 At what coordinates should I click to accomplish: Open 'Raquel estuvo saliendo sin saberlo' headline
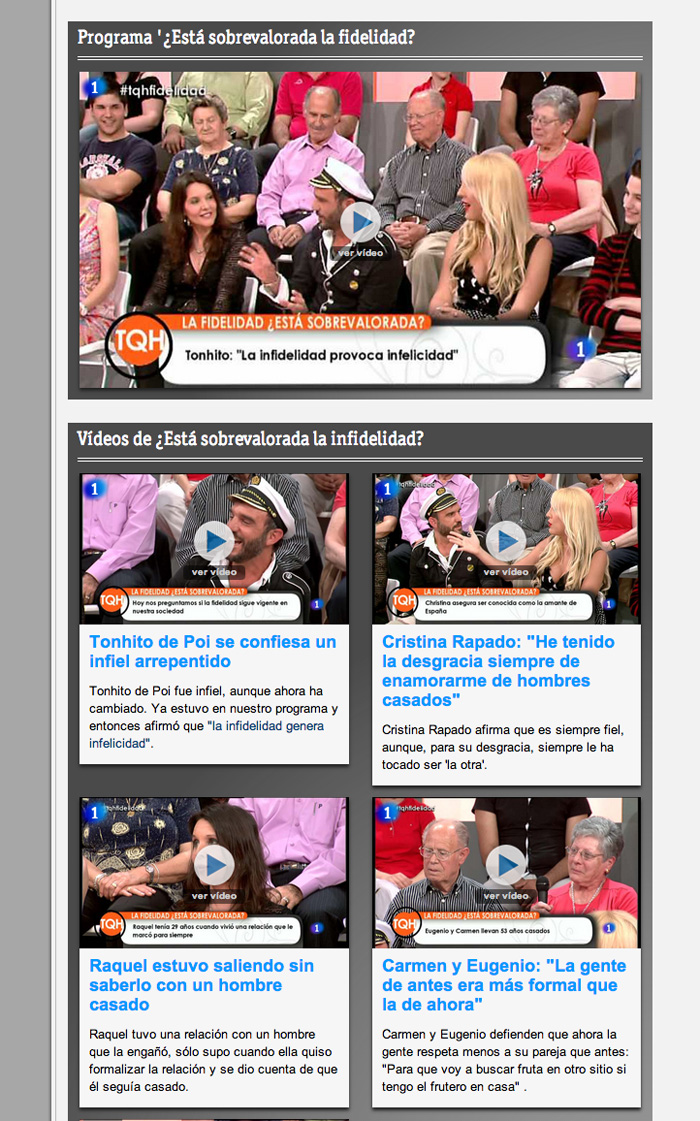coord(201,985)
